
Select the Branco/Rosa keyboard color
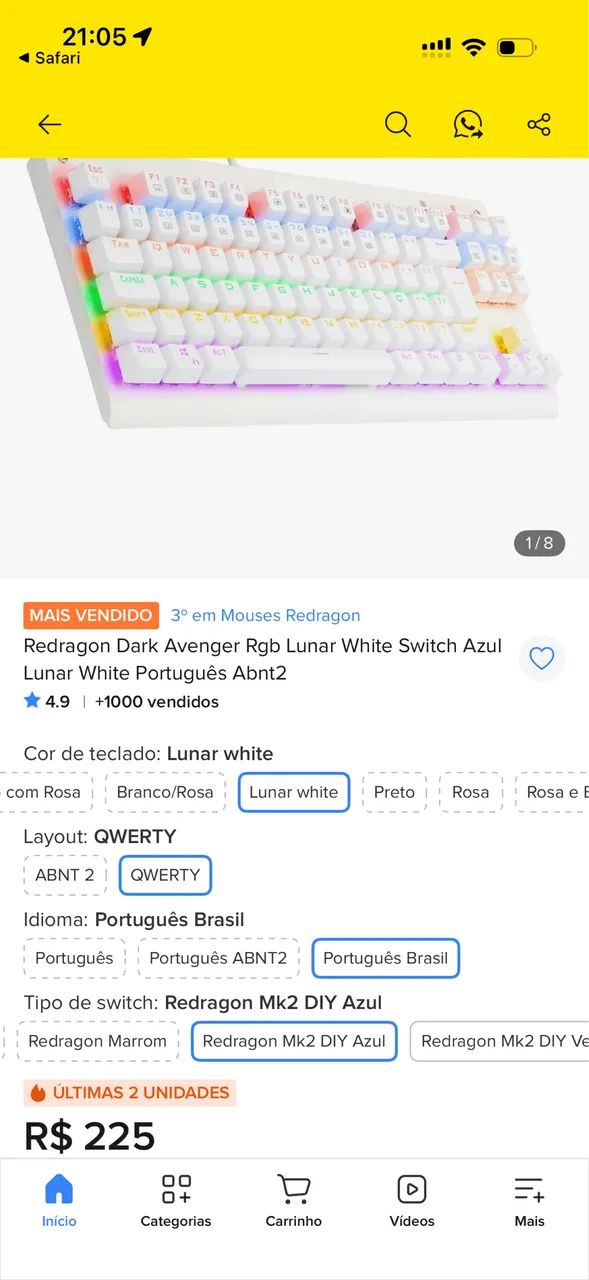pos(165,792)
